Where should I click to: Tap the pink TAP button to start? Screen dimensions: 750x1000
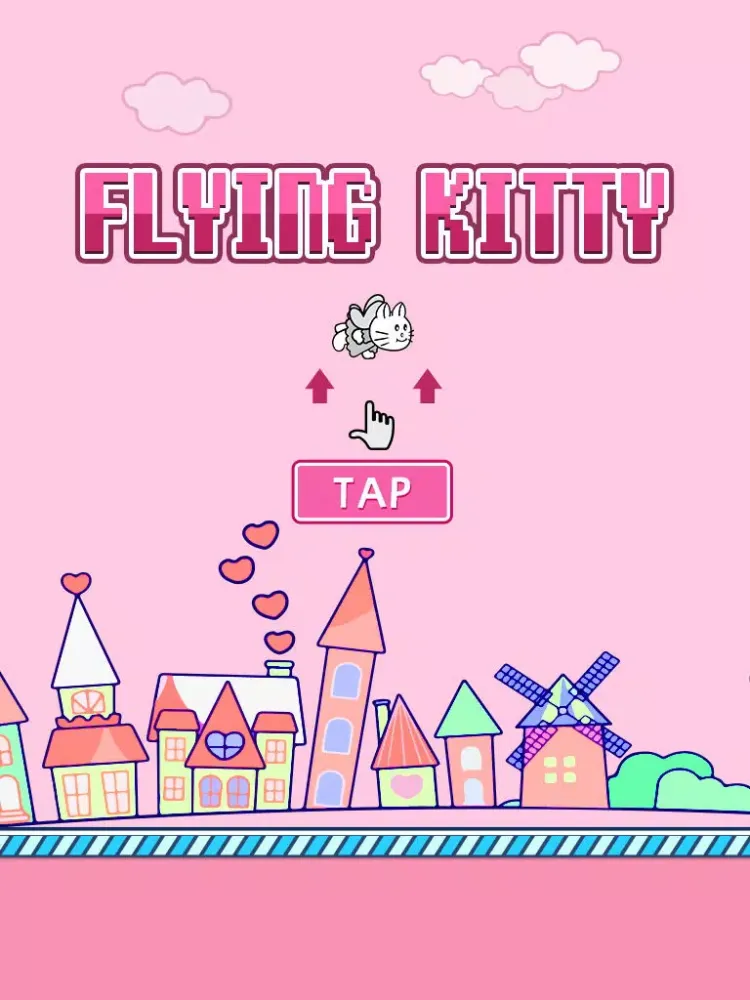click(x=372, y=492)
